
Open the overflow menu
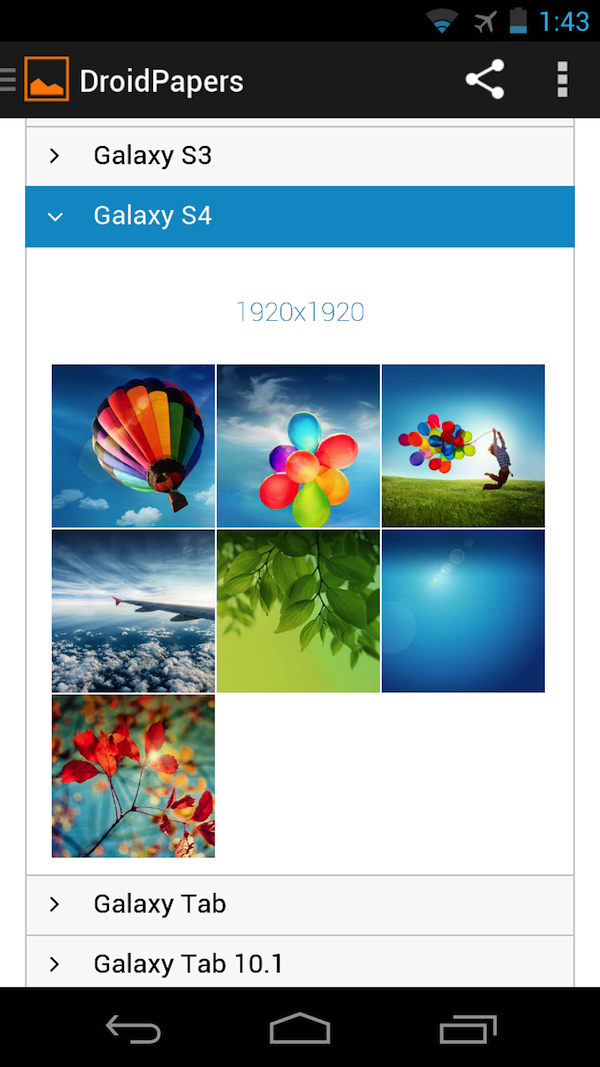coord(562,80)
